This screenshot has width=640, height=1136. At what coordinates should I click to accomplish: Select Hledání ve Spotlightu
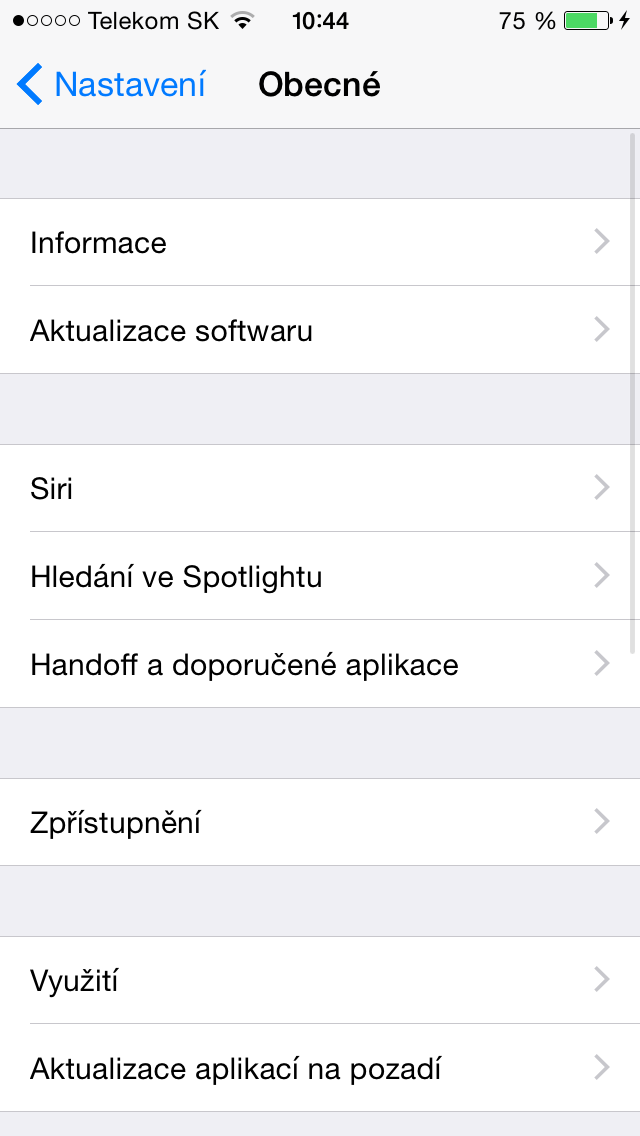coord(320,576)
